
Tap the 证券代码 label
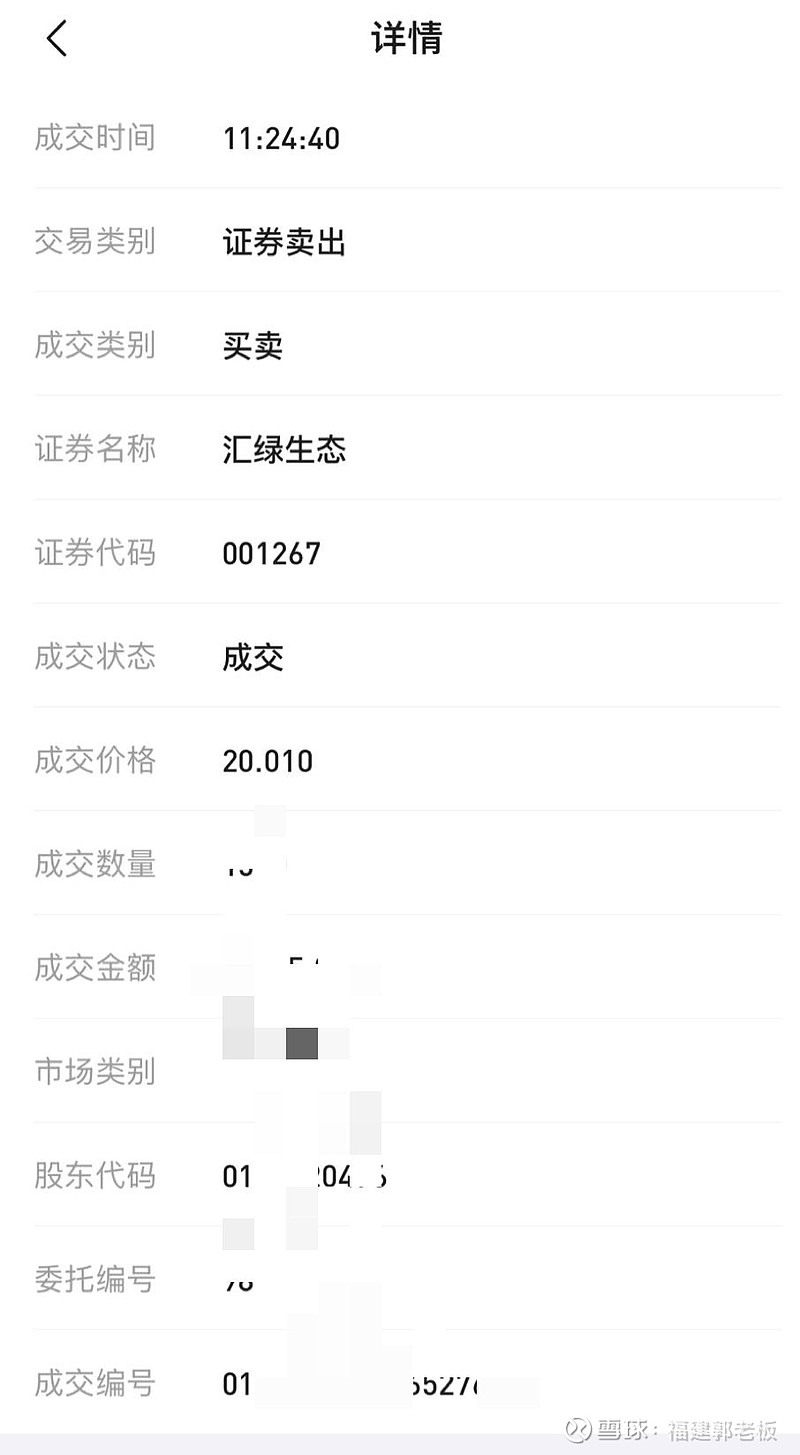coord(95,553)
